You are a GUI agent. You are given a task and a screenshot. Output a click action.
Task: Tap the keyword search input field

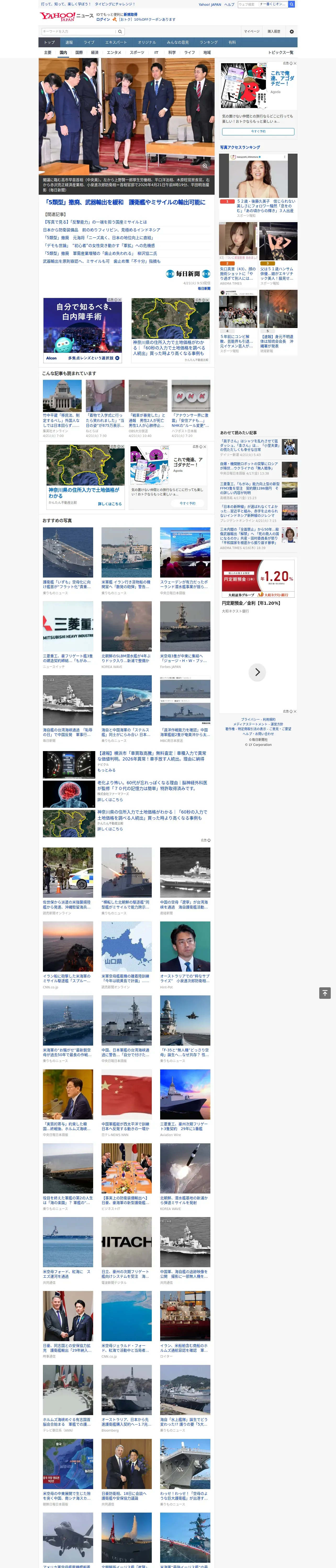pyautogui.click(x=79, y=31)
